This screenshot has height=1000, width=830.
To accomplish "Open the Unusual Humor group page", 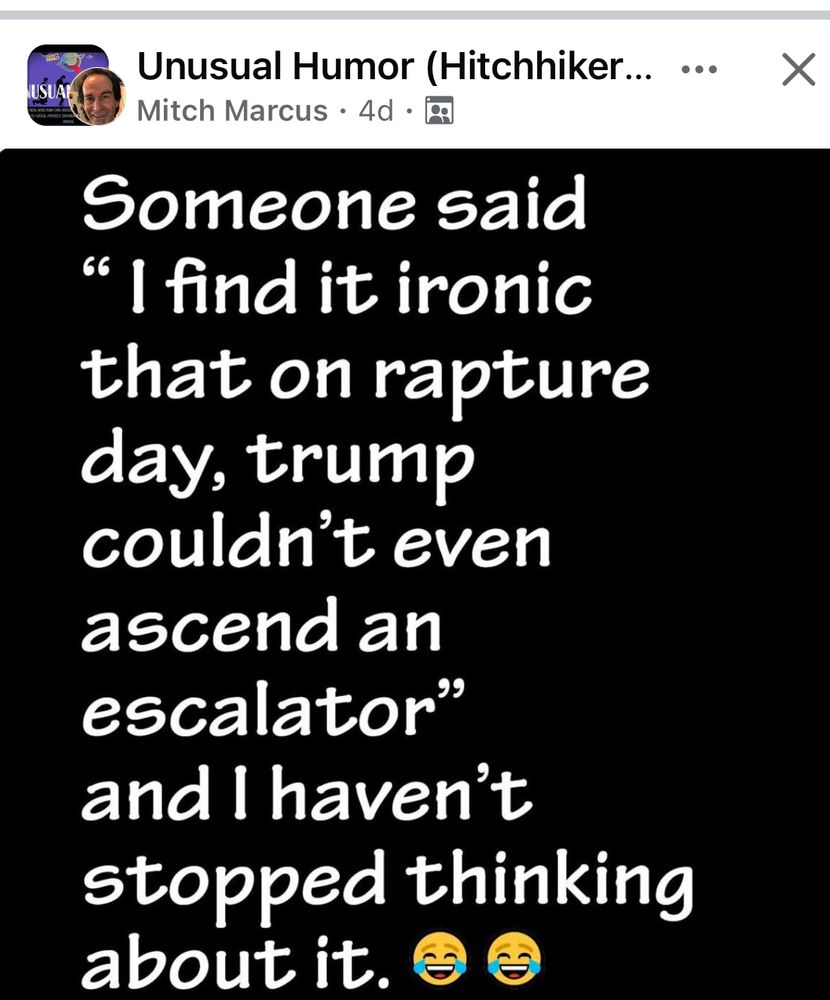I will tap(395, 68).
